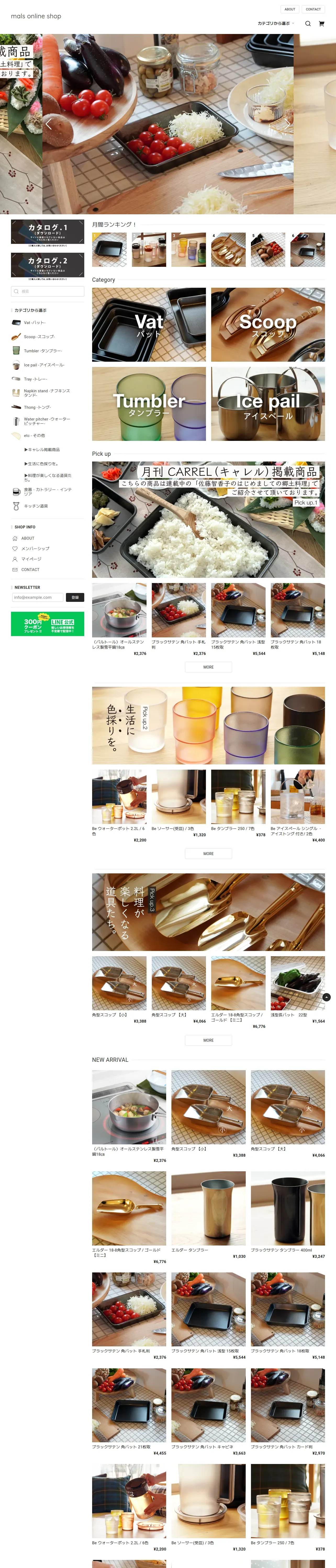Open the LINE公式 300円クーポン banner
Image resolution: width=336 pixels, height=1568 pixels.
pos(48,624)
